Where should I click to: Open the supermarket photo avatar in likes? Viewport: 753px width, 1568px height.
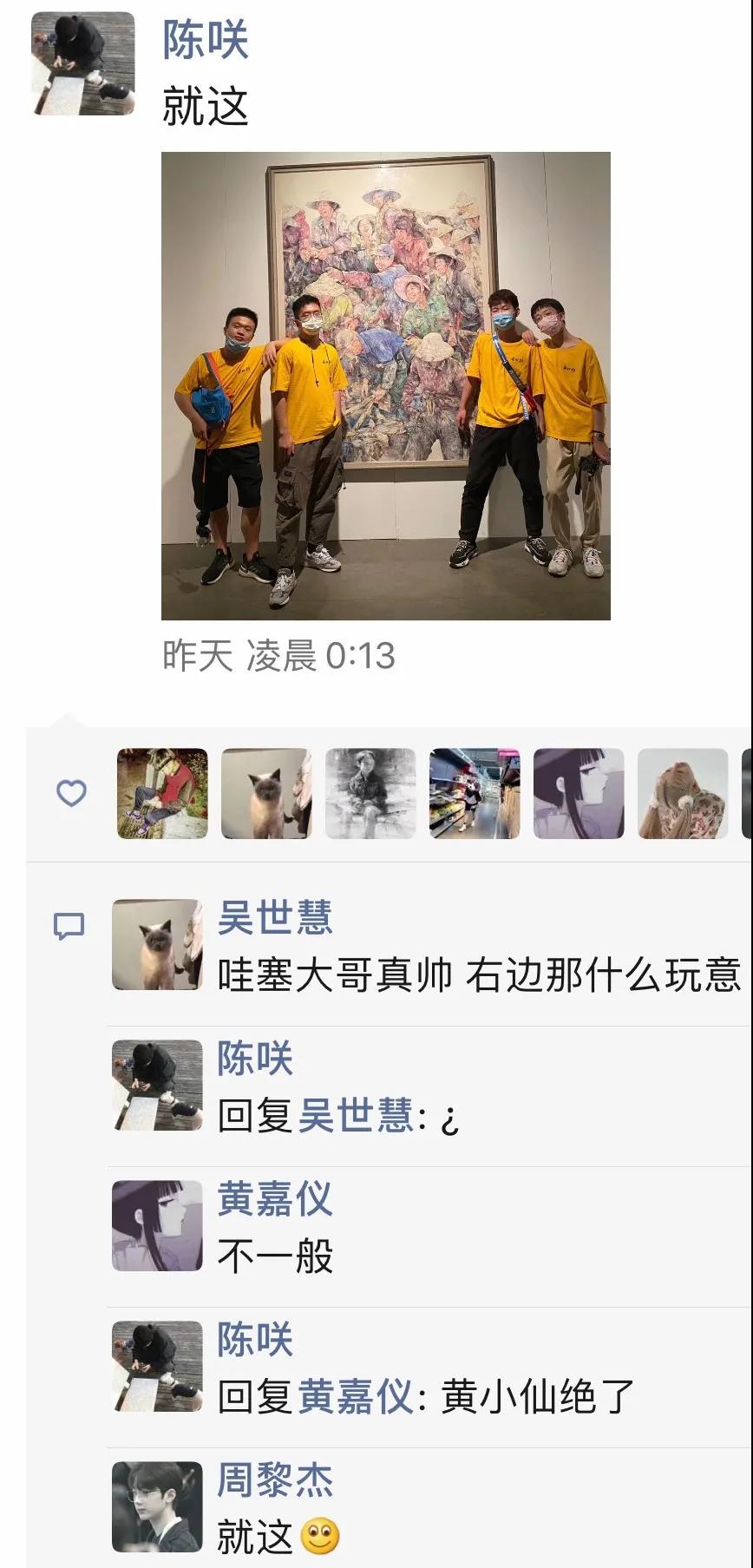(475, 793)
